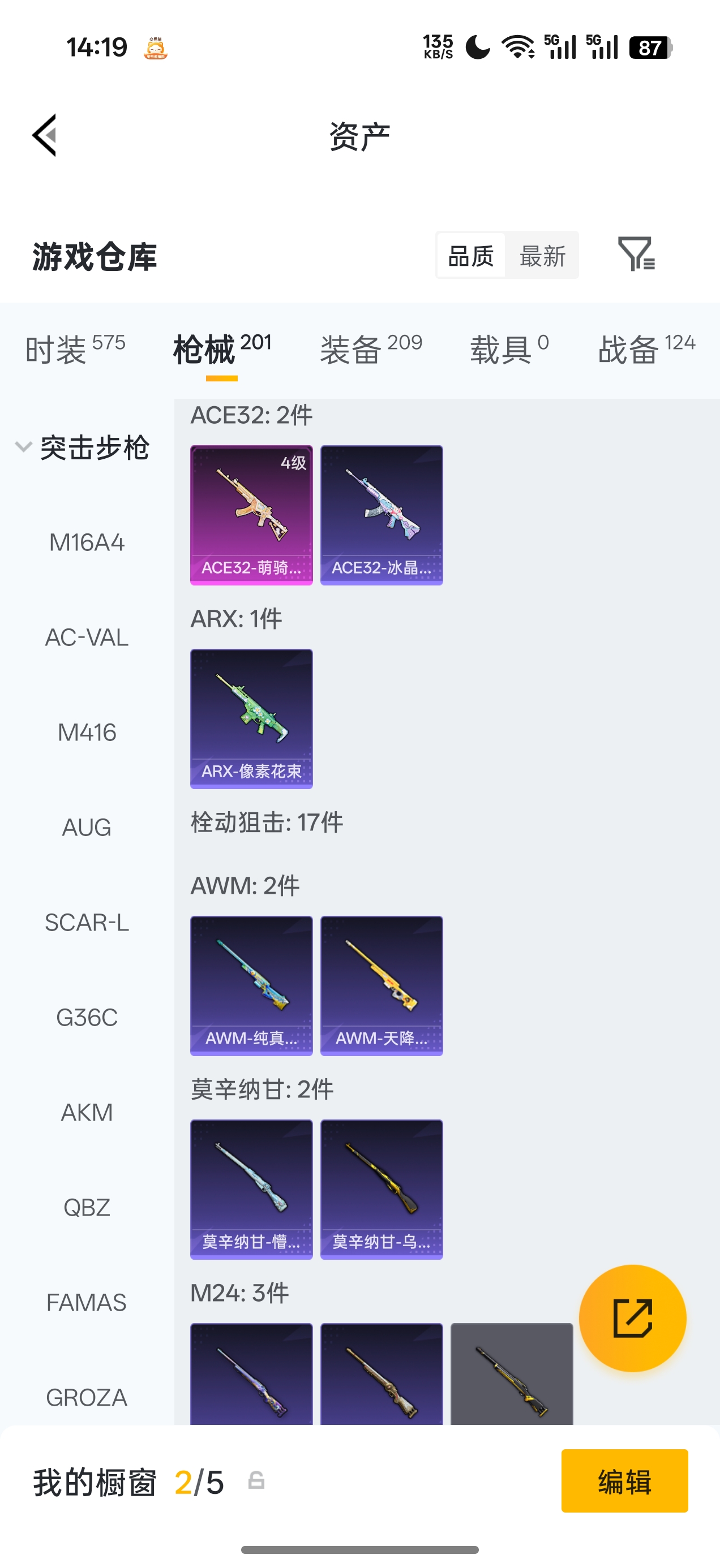This screenshot has height=1568, width=720.
Task: Select AC-VAL in the weapon list
Action: [x=87, y=637]
